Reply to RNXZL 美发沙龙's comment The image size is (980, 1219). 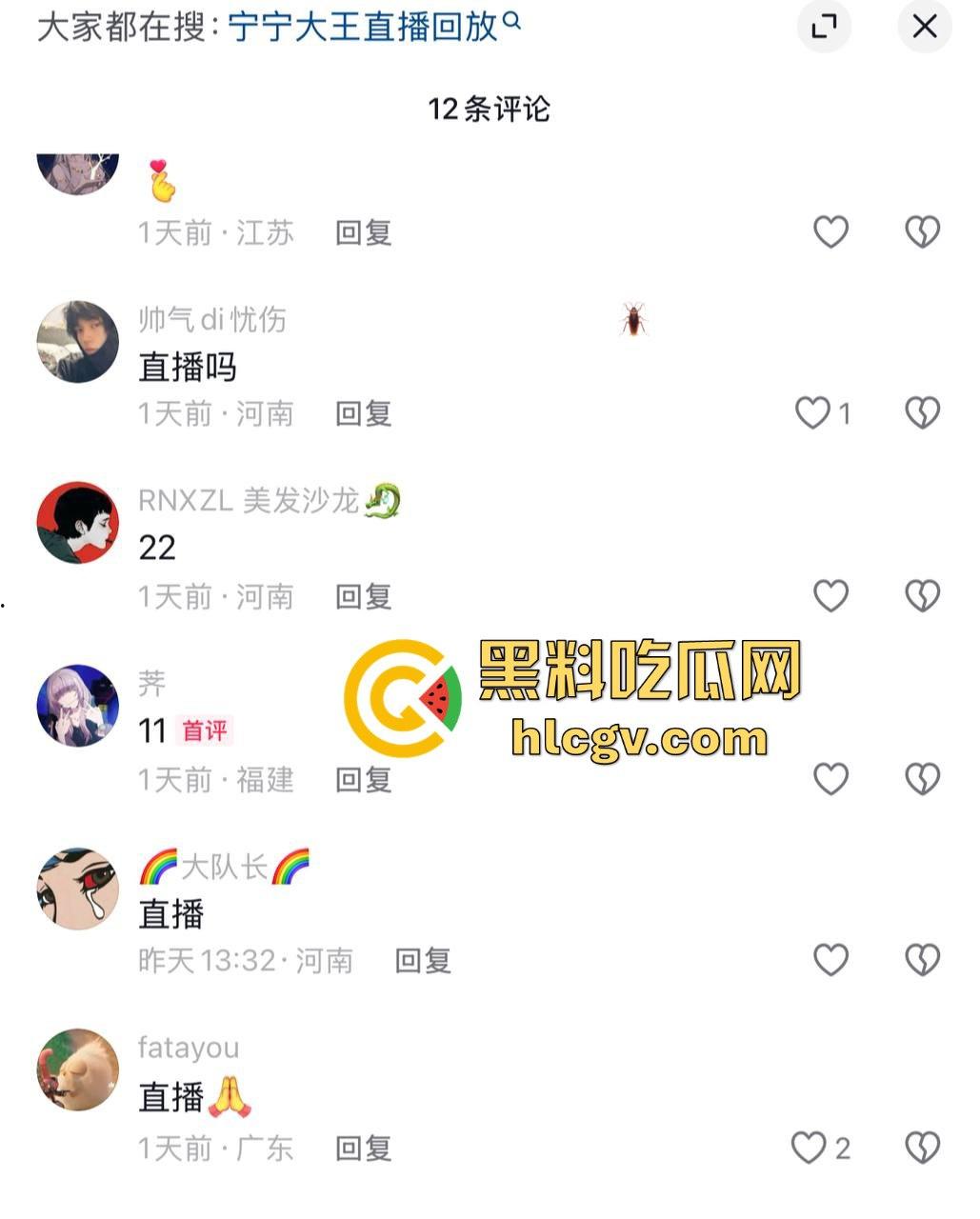coord(364,597)
